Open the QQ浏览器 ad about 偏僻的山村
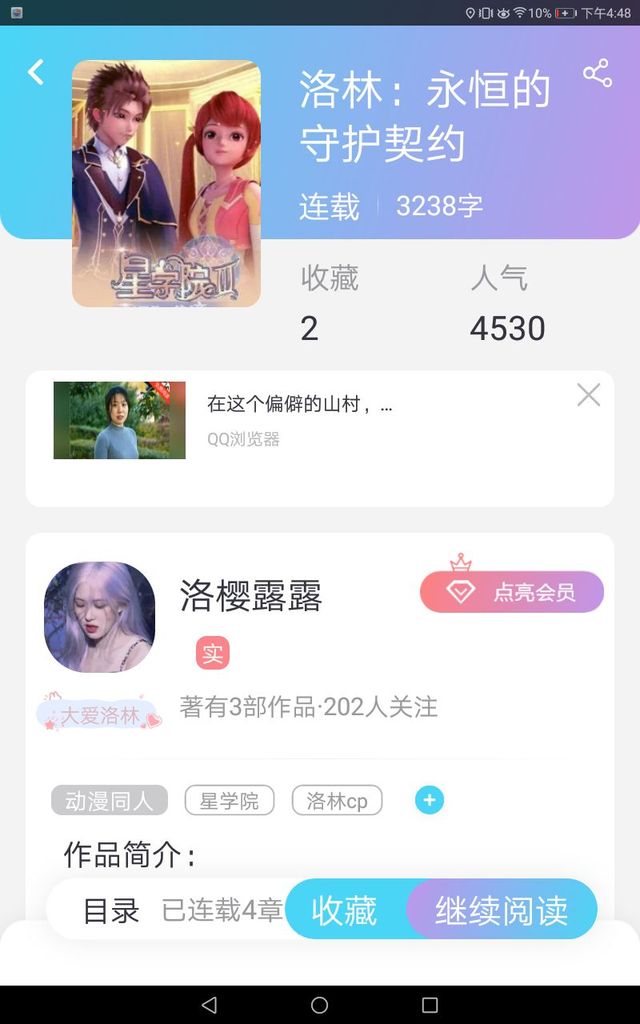640x1024 pixels. 300,420
